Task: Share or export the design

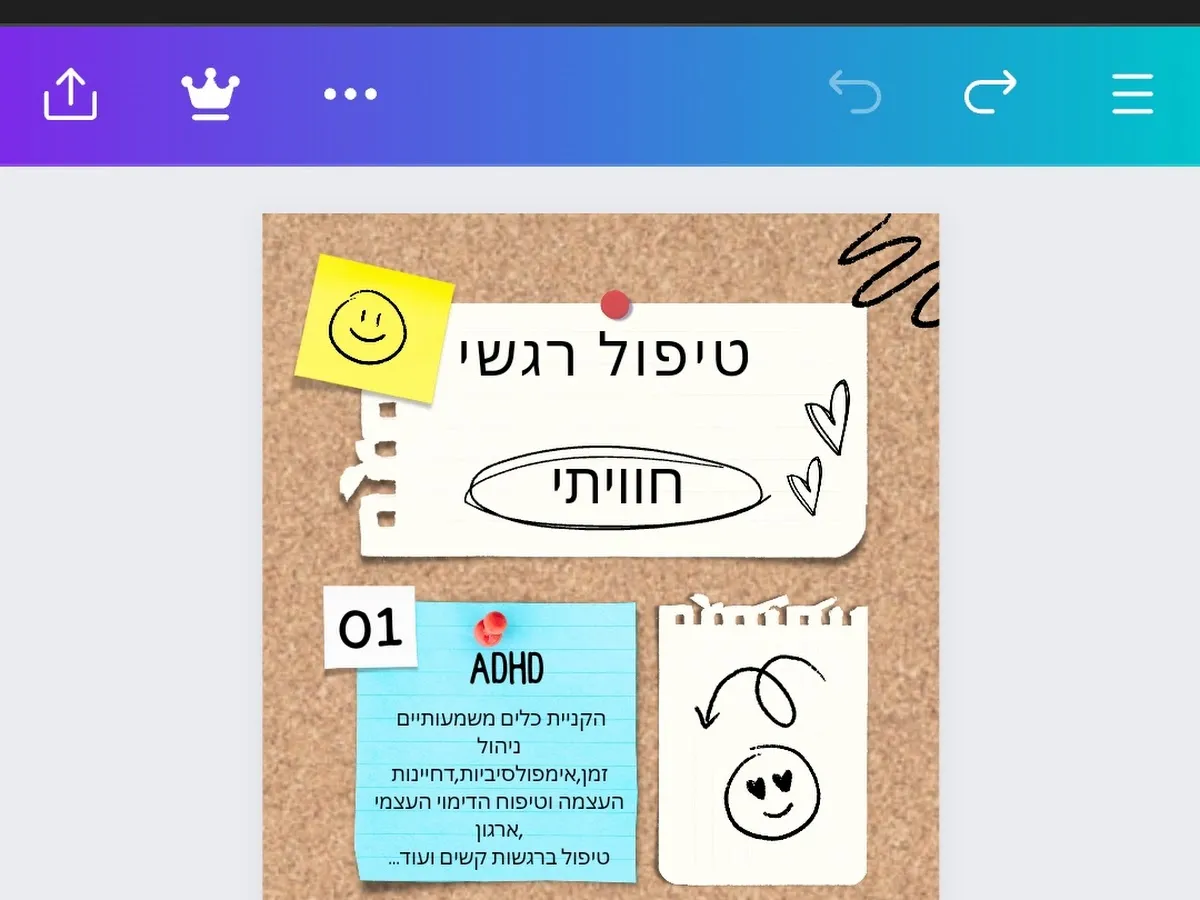Action: pyautogui.click(x=70, y=95)
